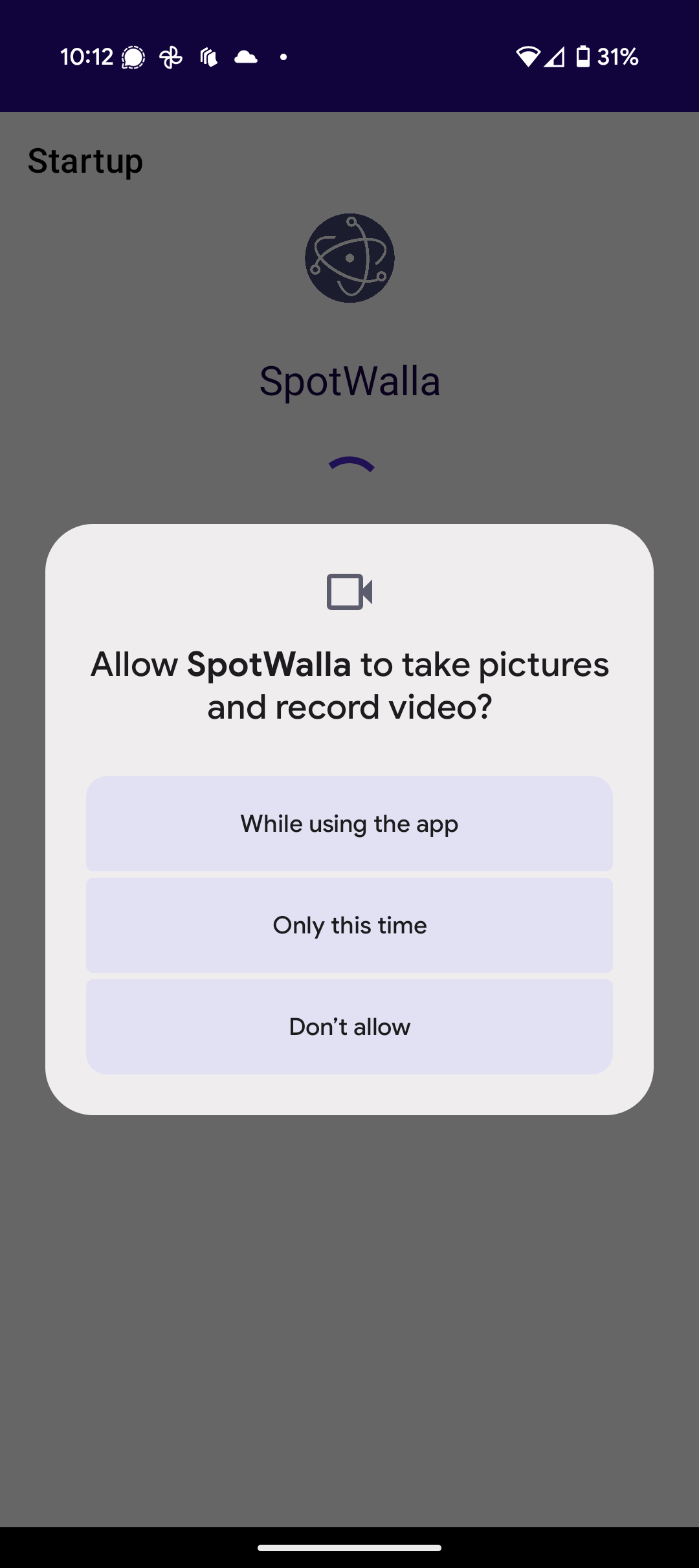Viewport: 699px width, 1568px height.
Task: Allow camera while using the app
Action: (x=349, y=823)
